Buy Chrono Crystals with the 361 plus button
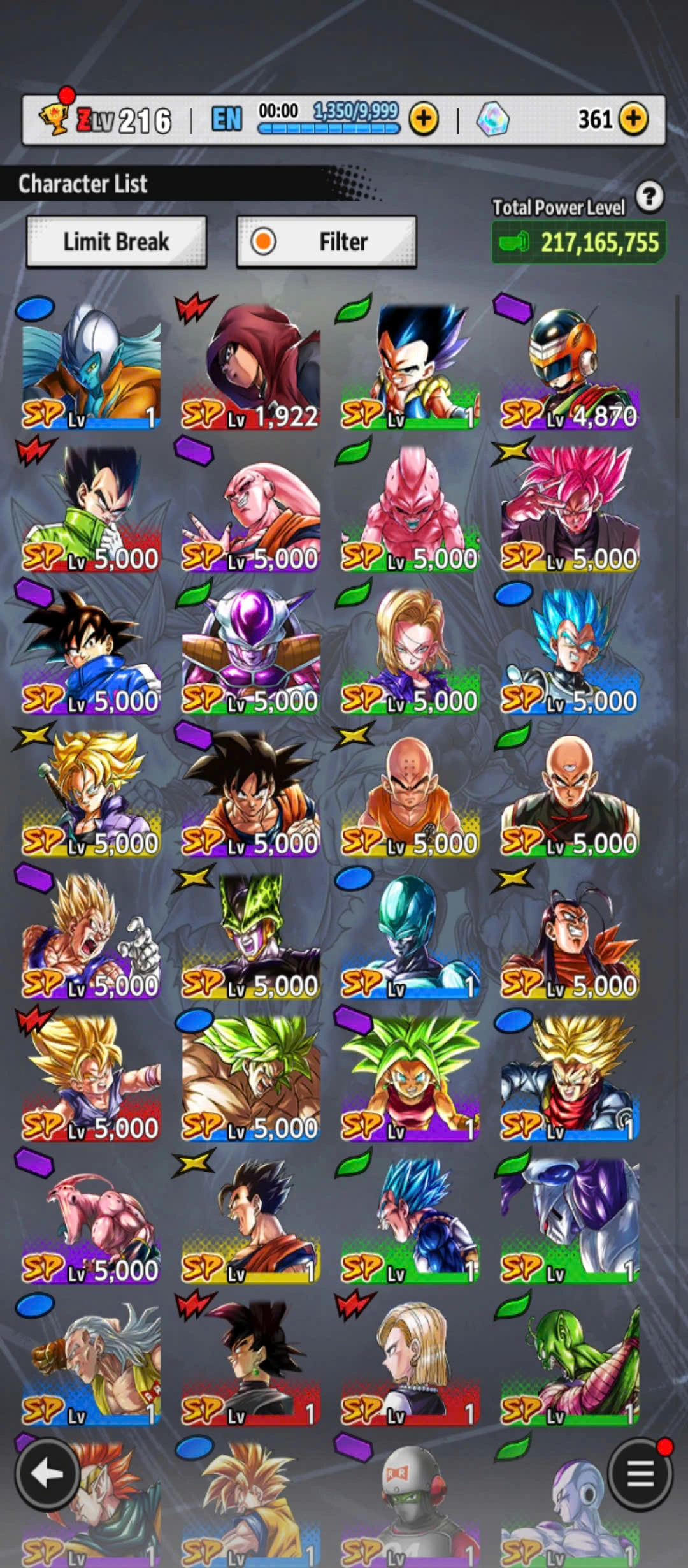Screen dimensions: 688x1568 (633, 119)
